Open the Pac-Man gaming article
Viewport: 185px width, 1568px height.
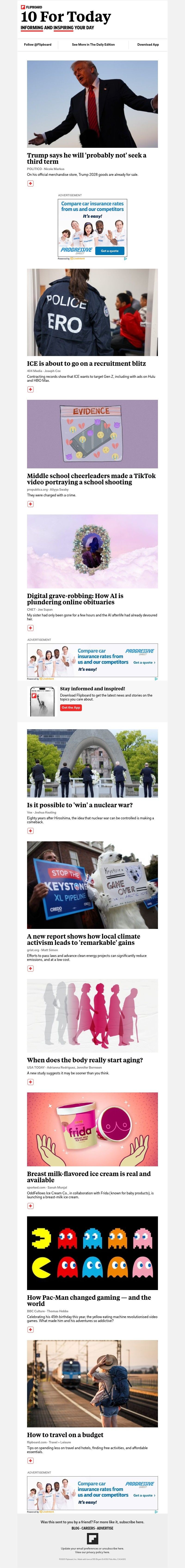coord(88,1300)
